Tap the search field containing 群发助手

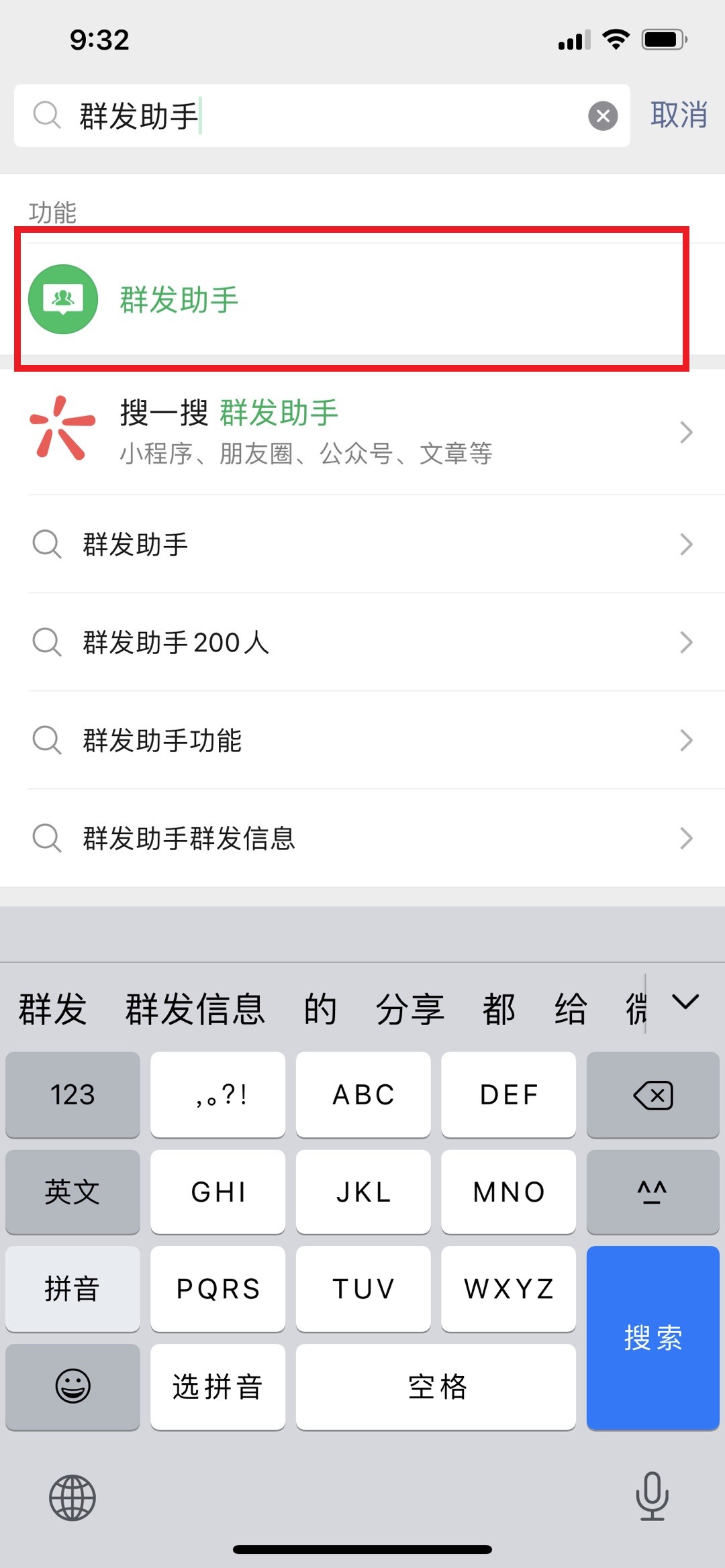(322, 115)
